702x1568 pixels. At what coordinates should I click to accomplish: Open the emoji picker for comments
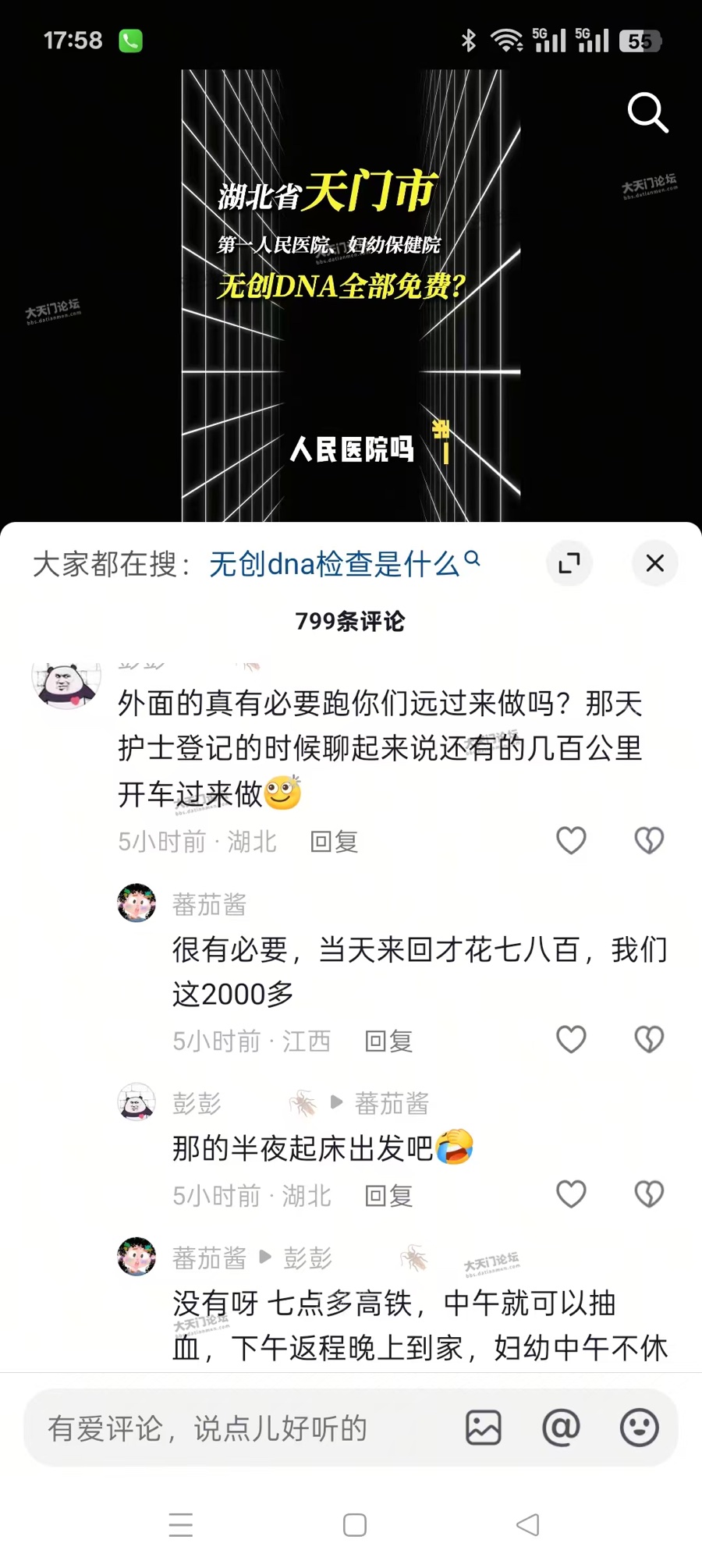[639, 1428]
